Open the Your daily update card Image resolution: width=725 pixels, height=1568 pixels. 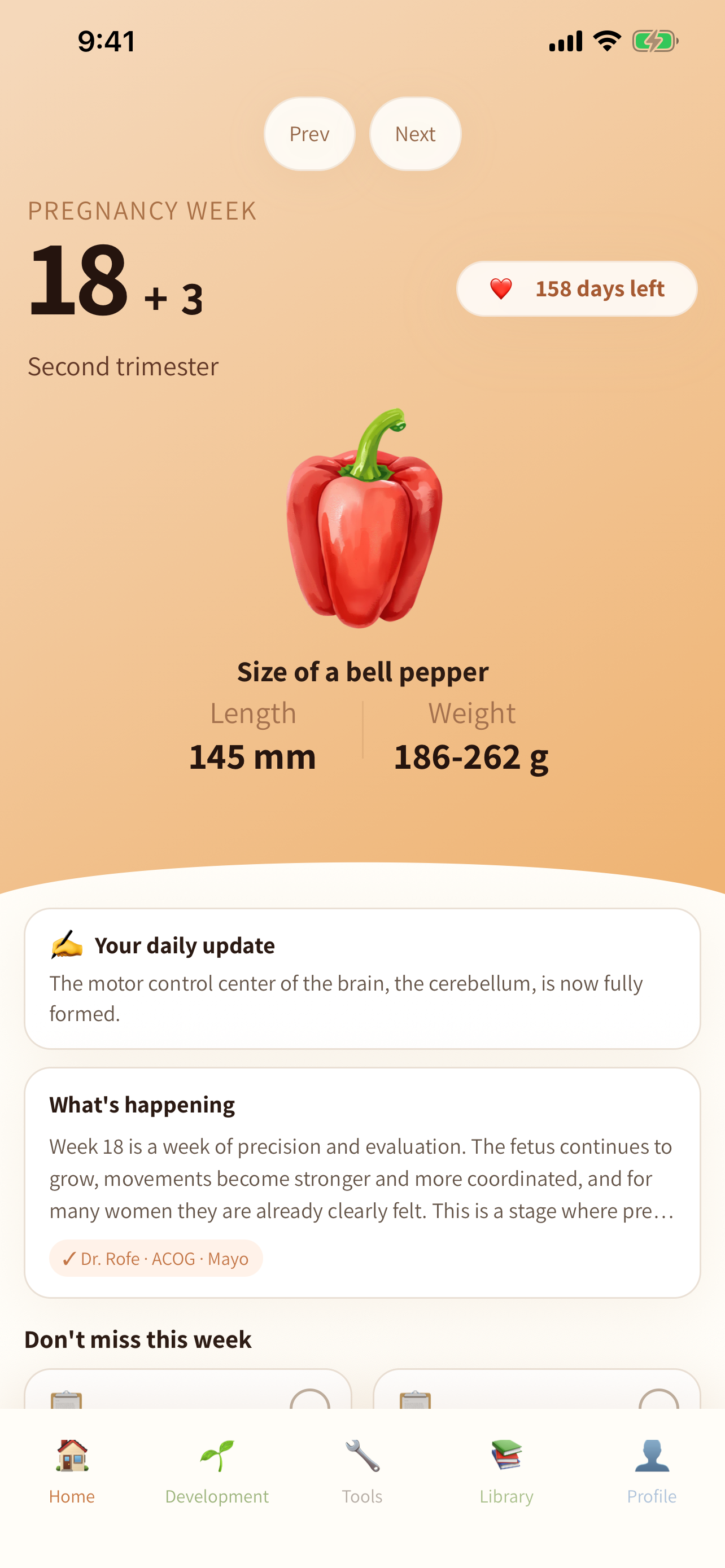pos(362,978)
